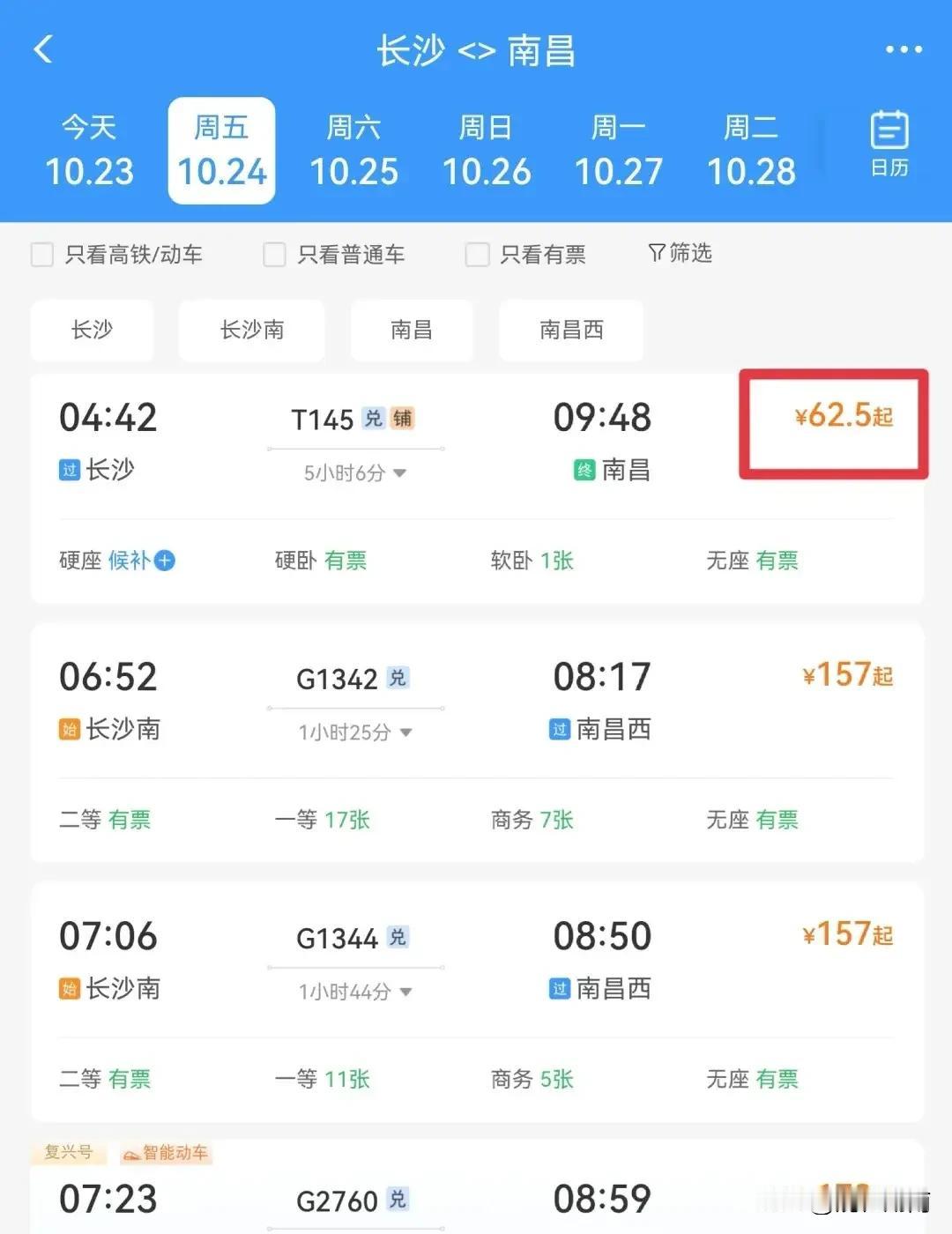
Task: Tap the 兑 points icon on train T145
Action: (374, 418)
